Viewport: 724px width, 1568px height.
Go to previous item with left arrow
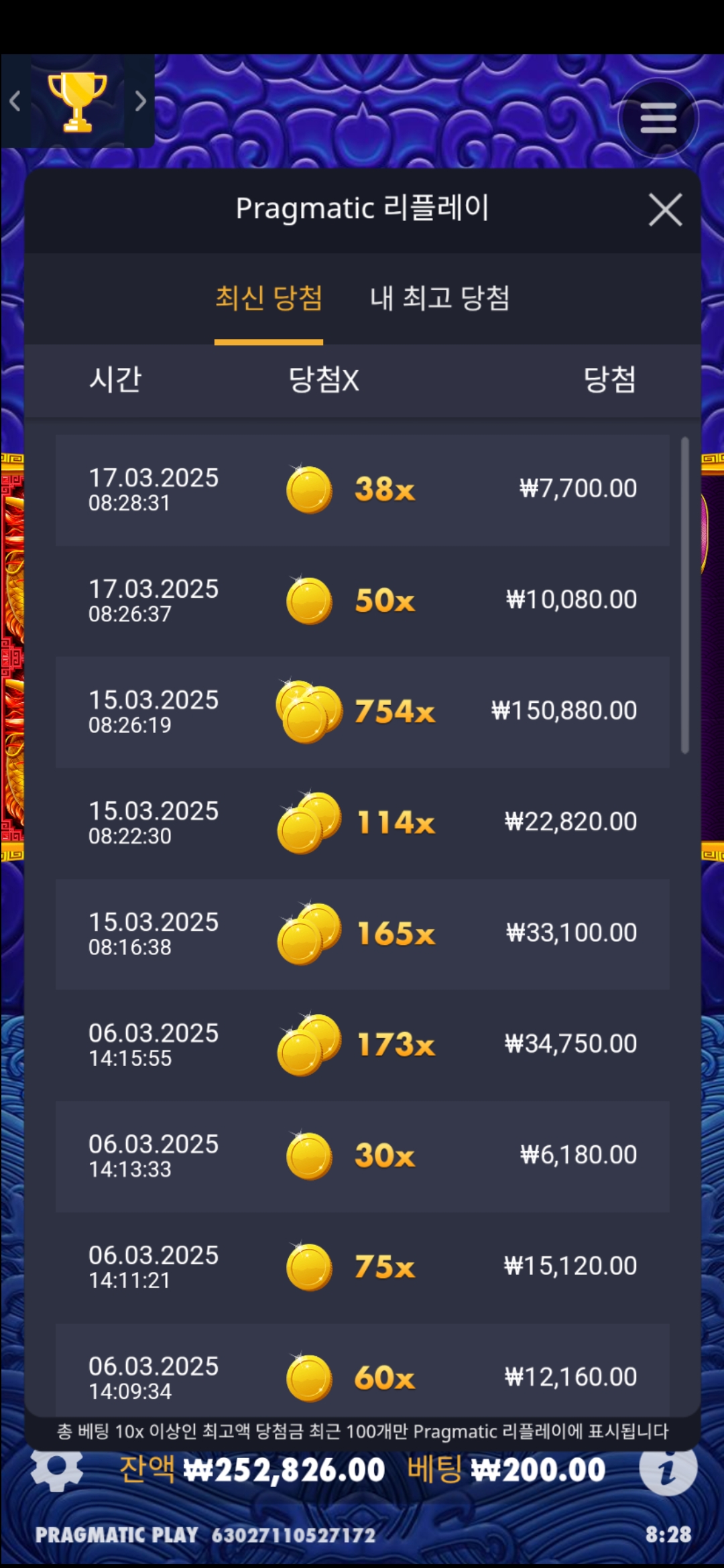(x=15, y=101)
